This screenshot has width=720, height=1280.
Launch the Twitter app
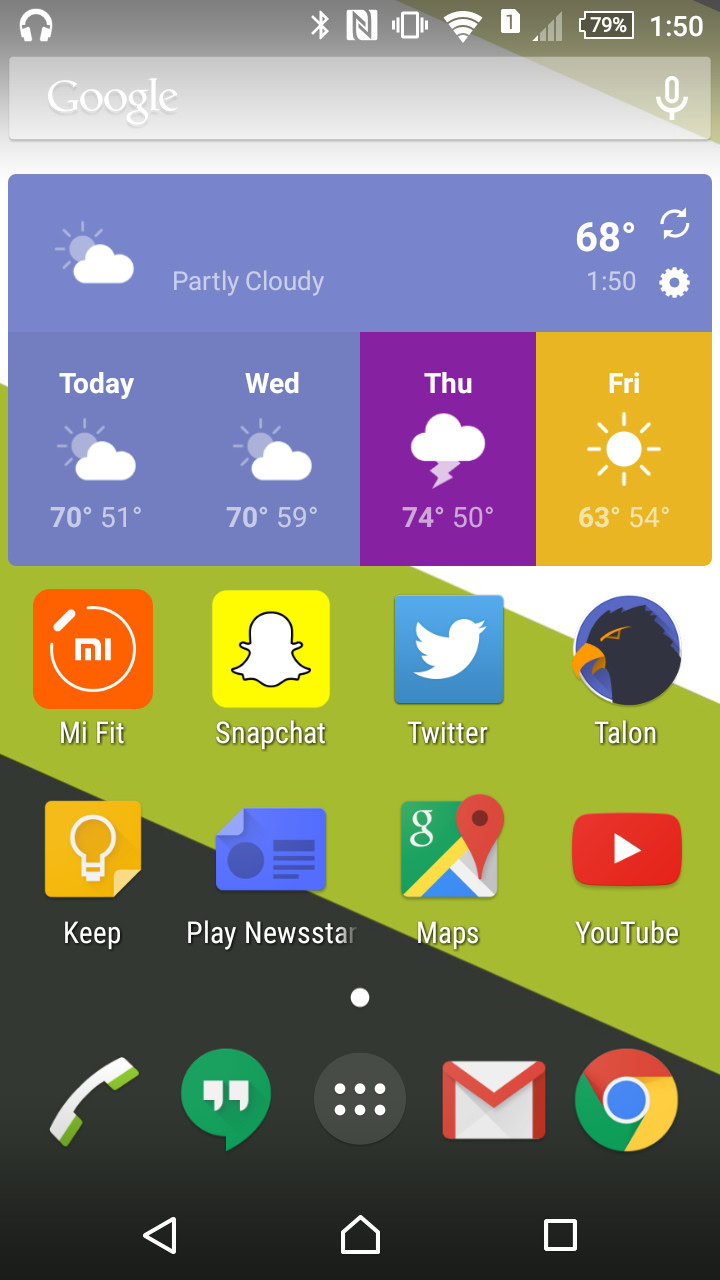pyautogui.click(x=448, y=649)
